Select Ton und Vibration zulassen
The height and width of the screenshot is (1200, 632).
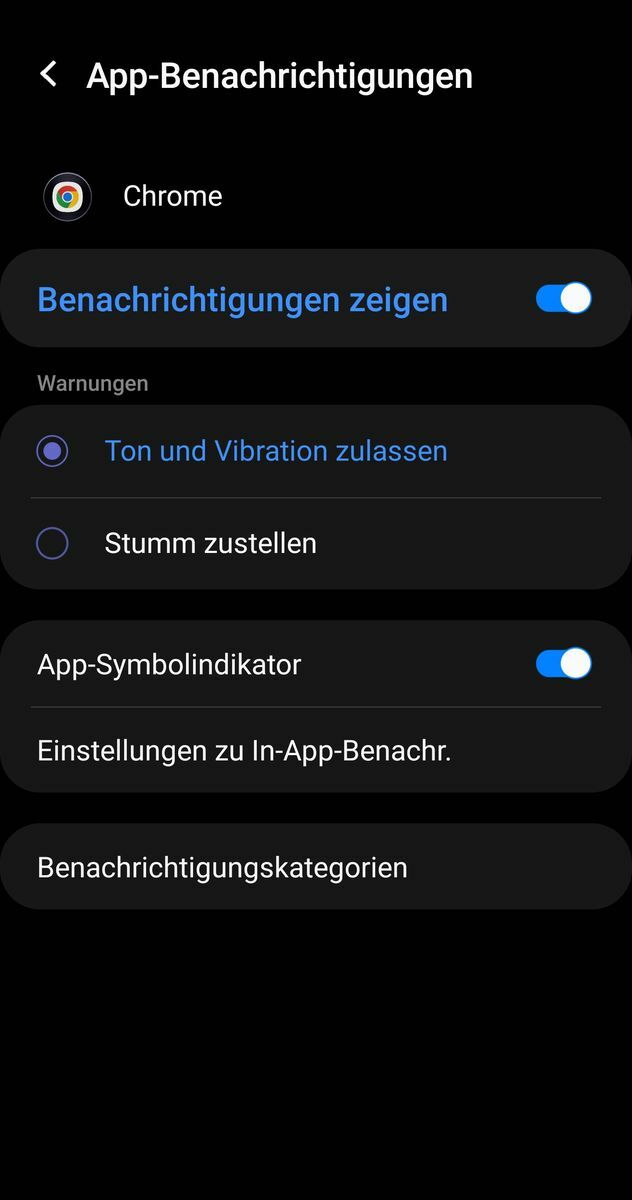52,451
